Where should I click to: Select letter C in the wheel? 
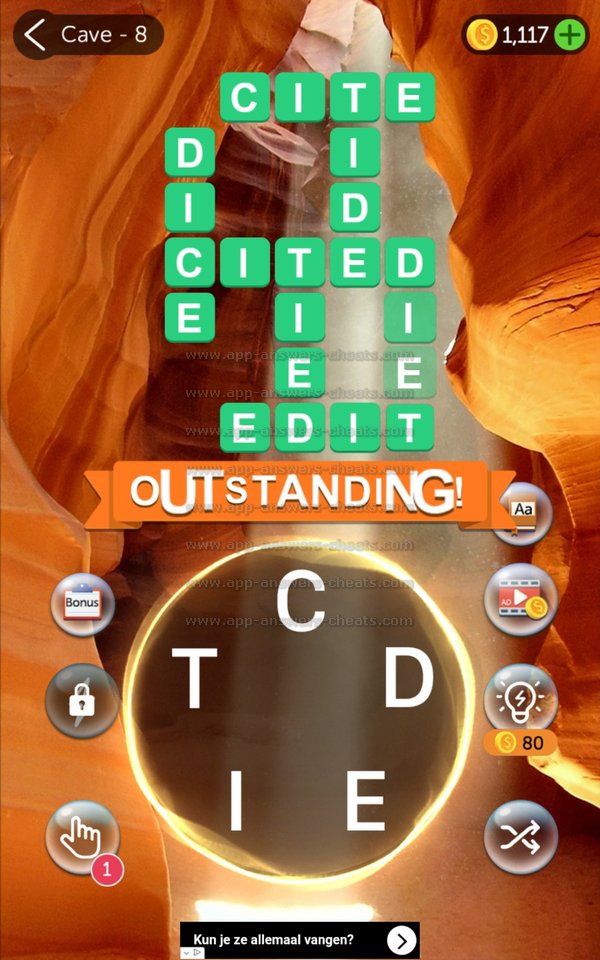click(300, 603)
